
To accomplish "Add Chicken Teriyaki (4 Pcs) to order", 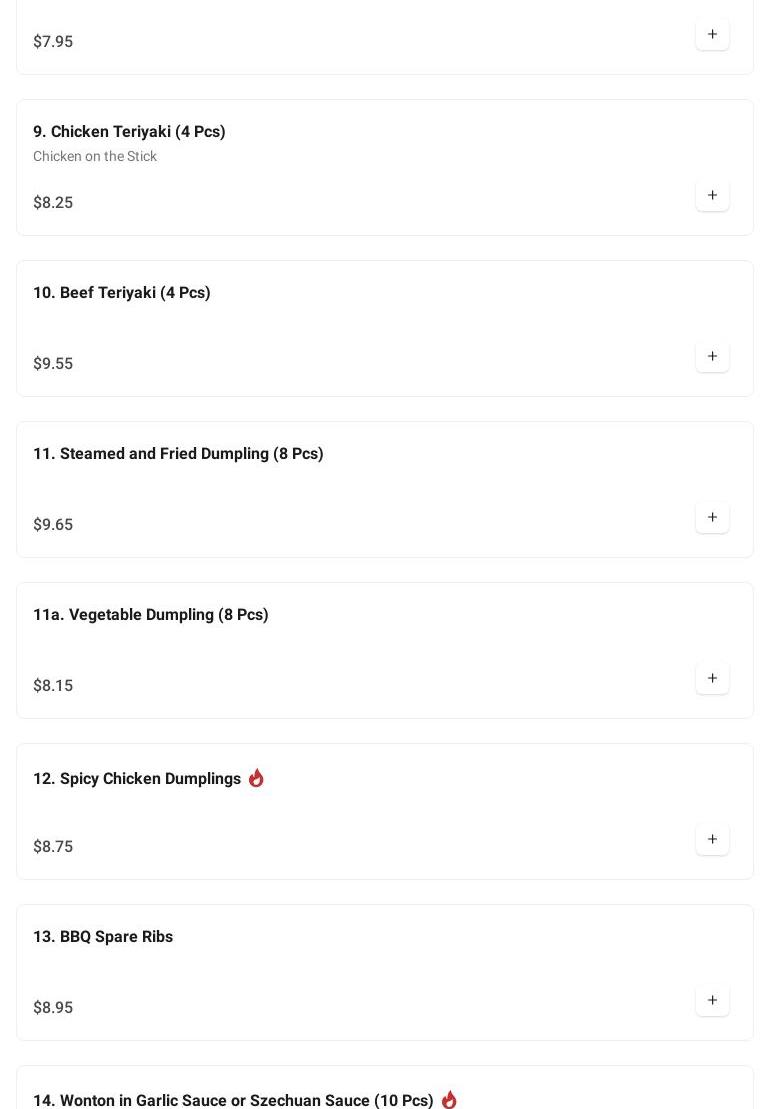I will 712,196.
